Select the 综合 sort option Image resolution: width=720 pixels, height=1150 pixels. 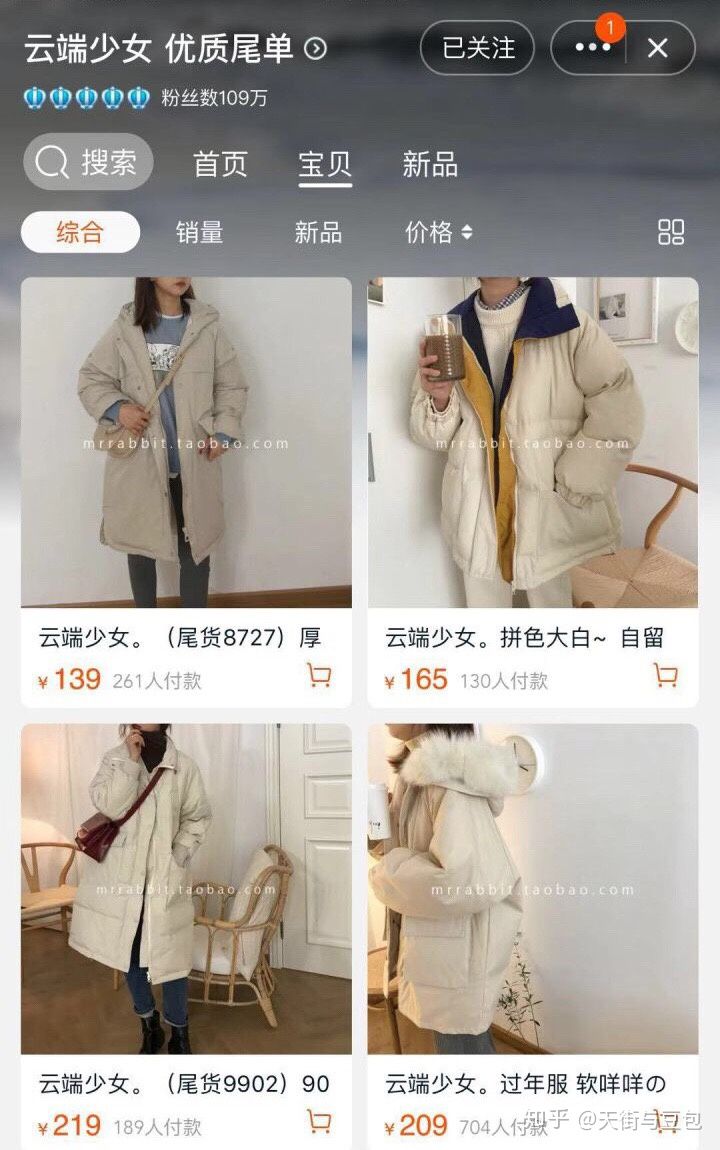80,232
